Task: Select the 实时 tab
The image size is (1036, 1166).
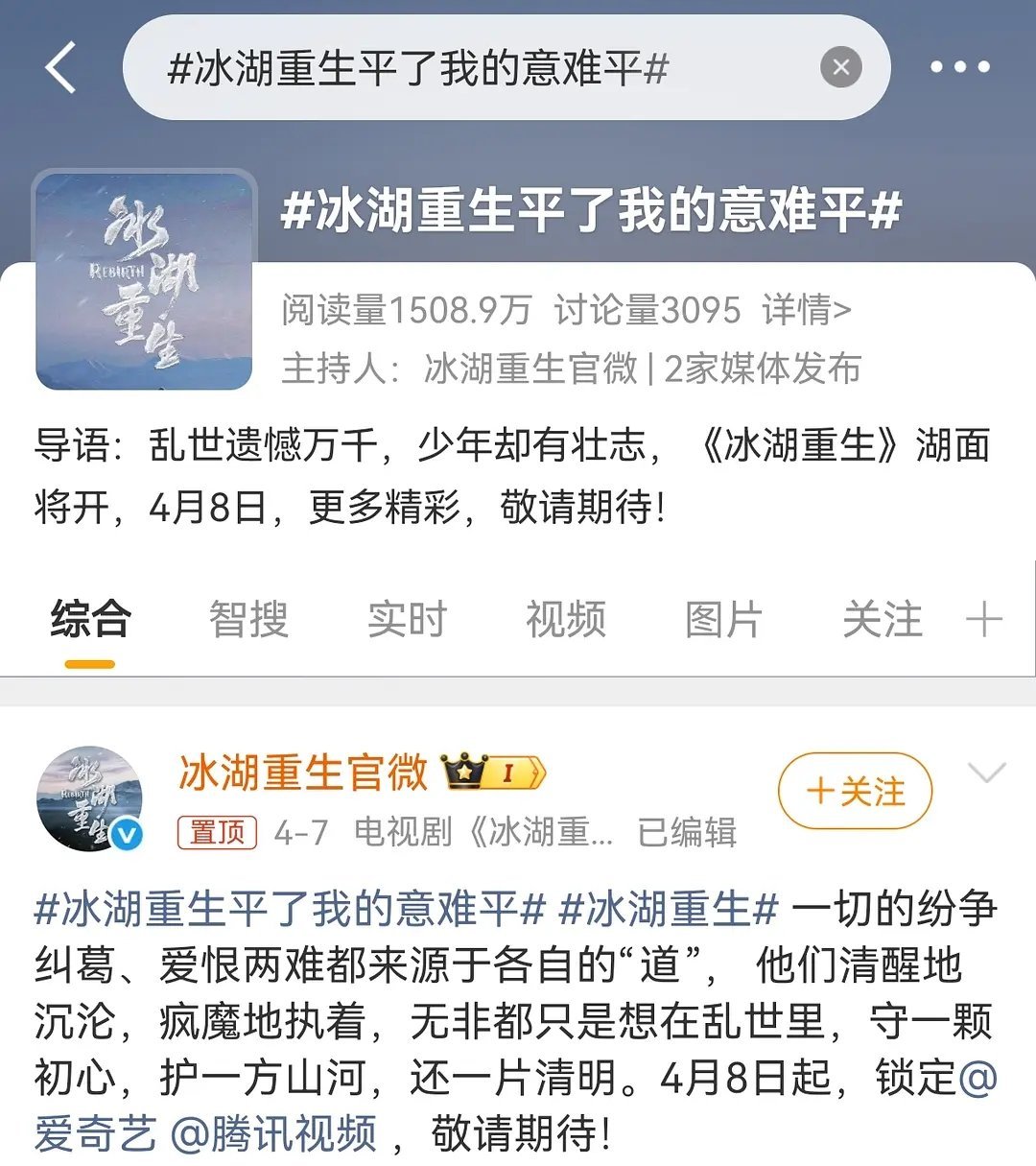Action: tap(406, 619)
